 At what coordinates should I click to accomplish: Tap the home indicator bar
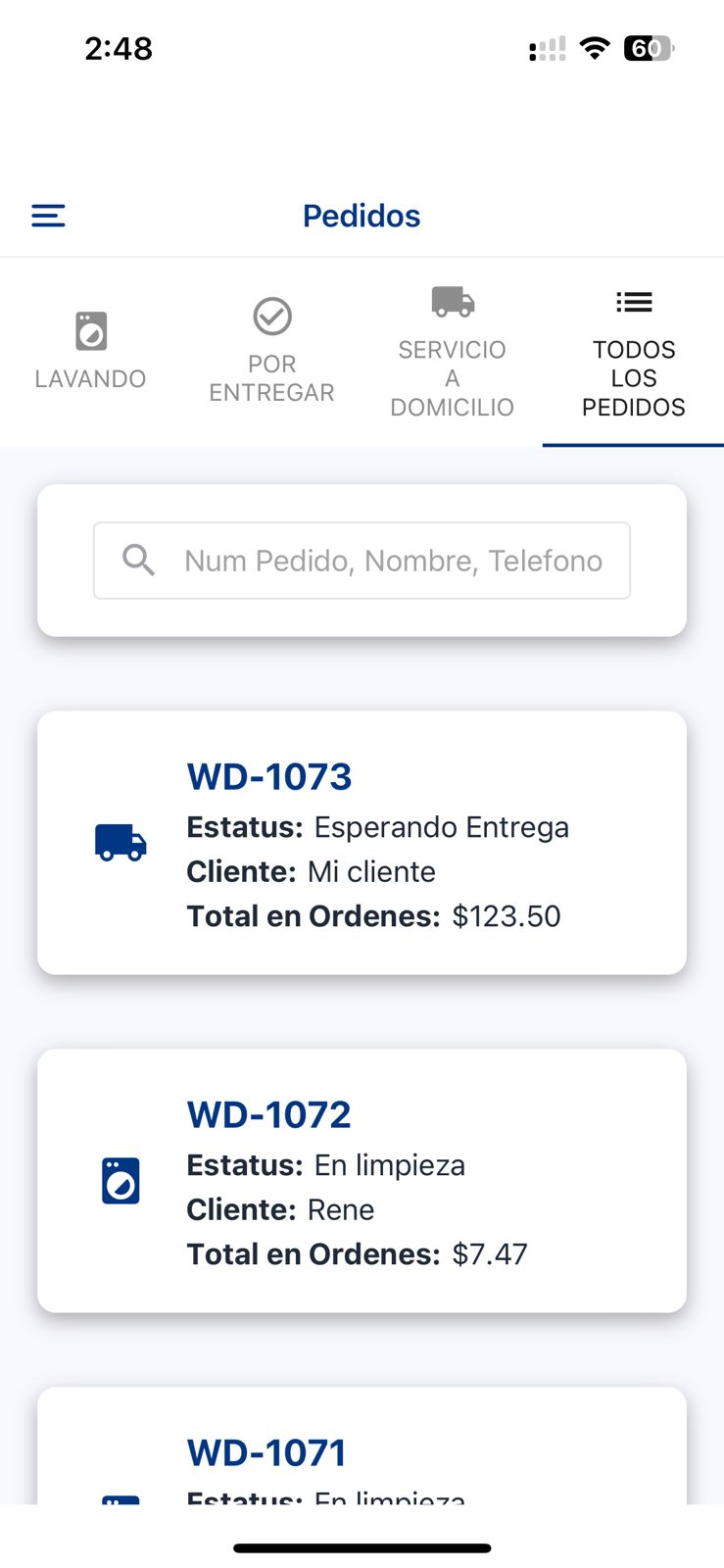[x=362, y=1547]
